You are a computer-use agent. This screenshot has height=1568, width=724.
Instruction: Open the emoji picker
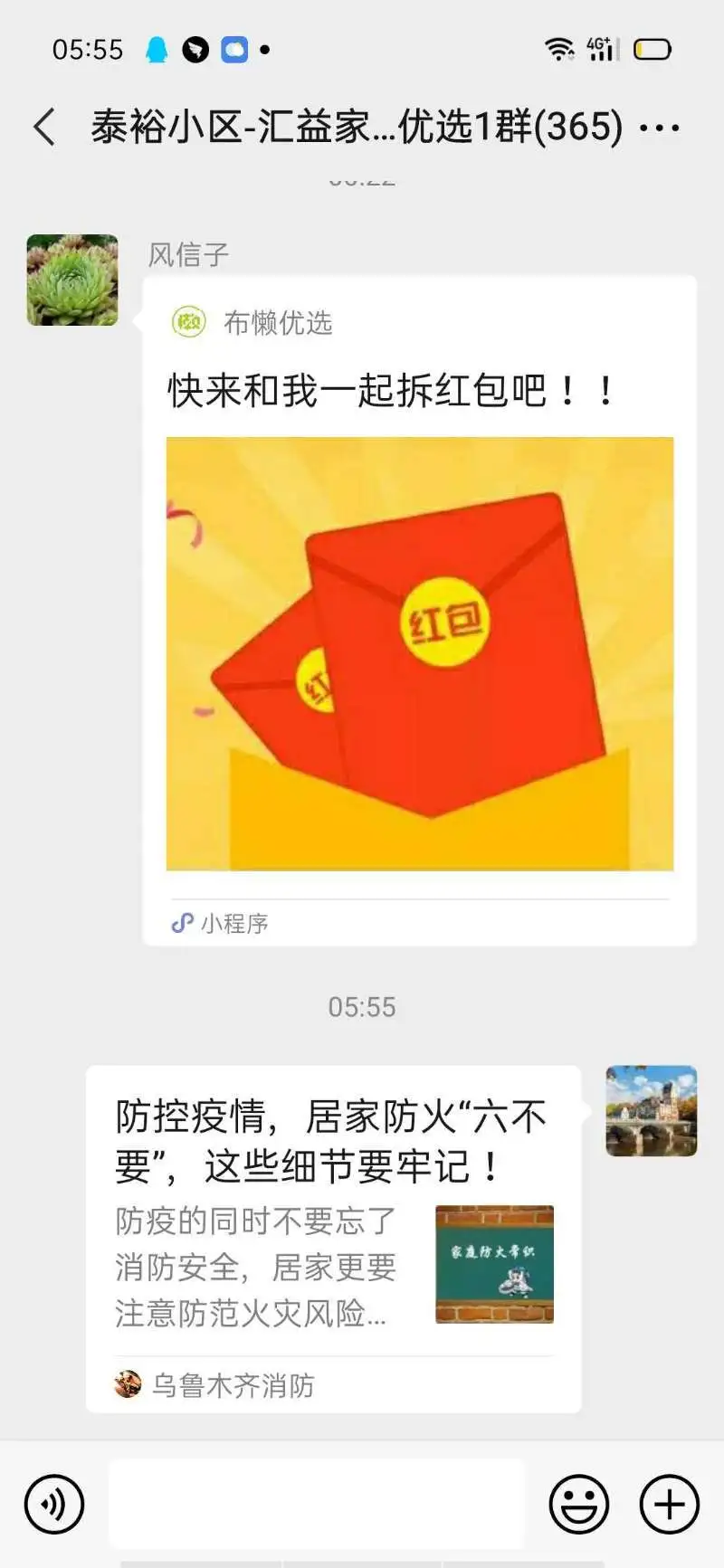coord(579,1505)
